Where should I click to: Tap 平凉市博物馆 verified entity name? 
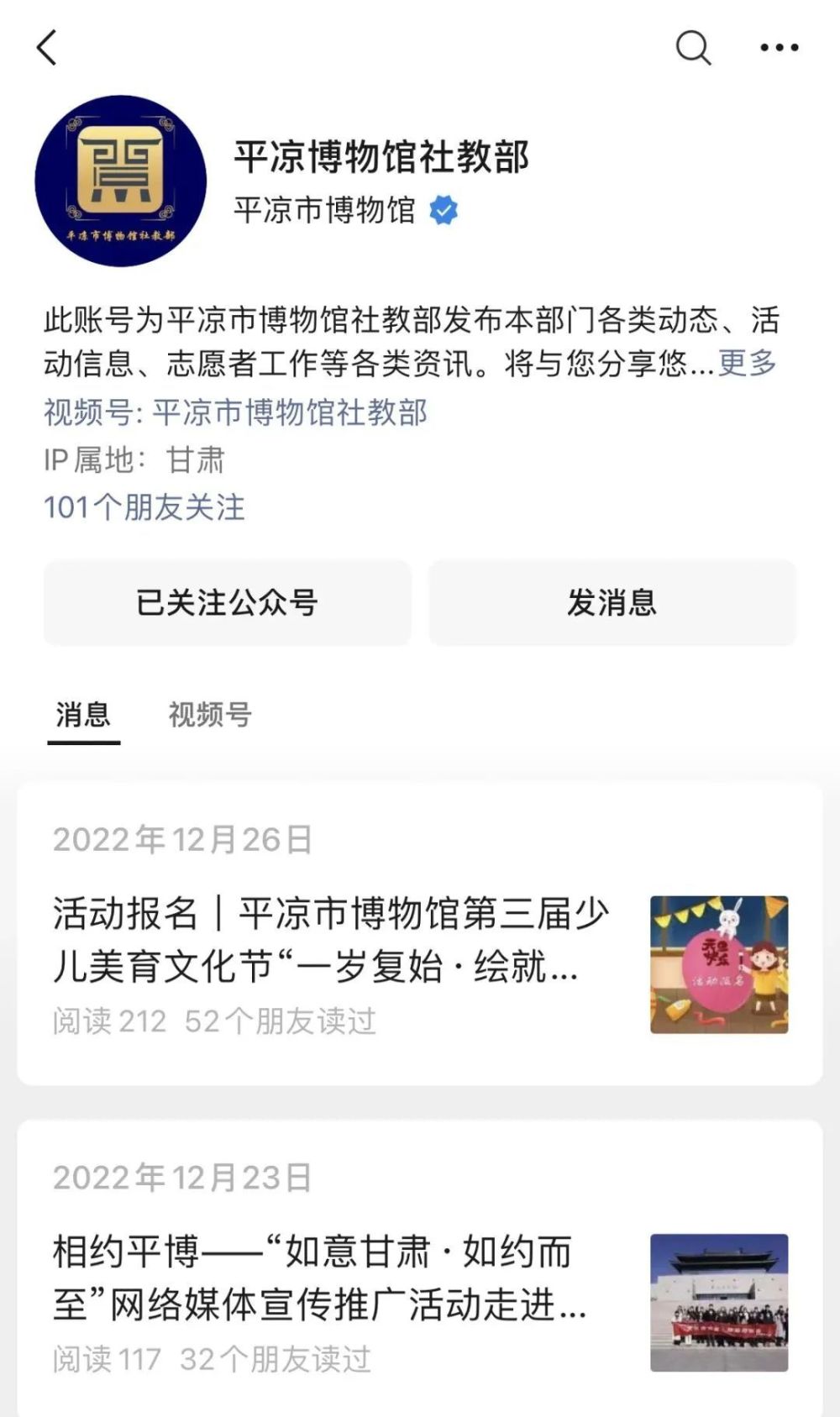324,210
